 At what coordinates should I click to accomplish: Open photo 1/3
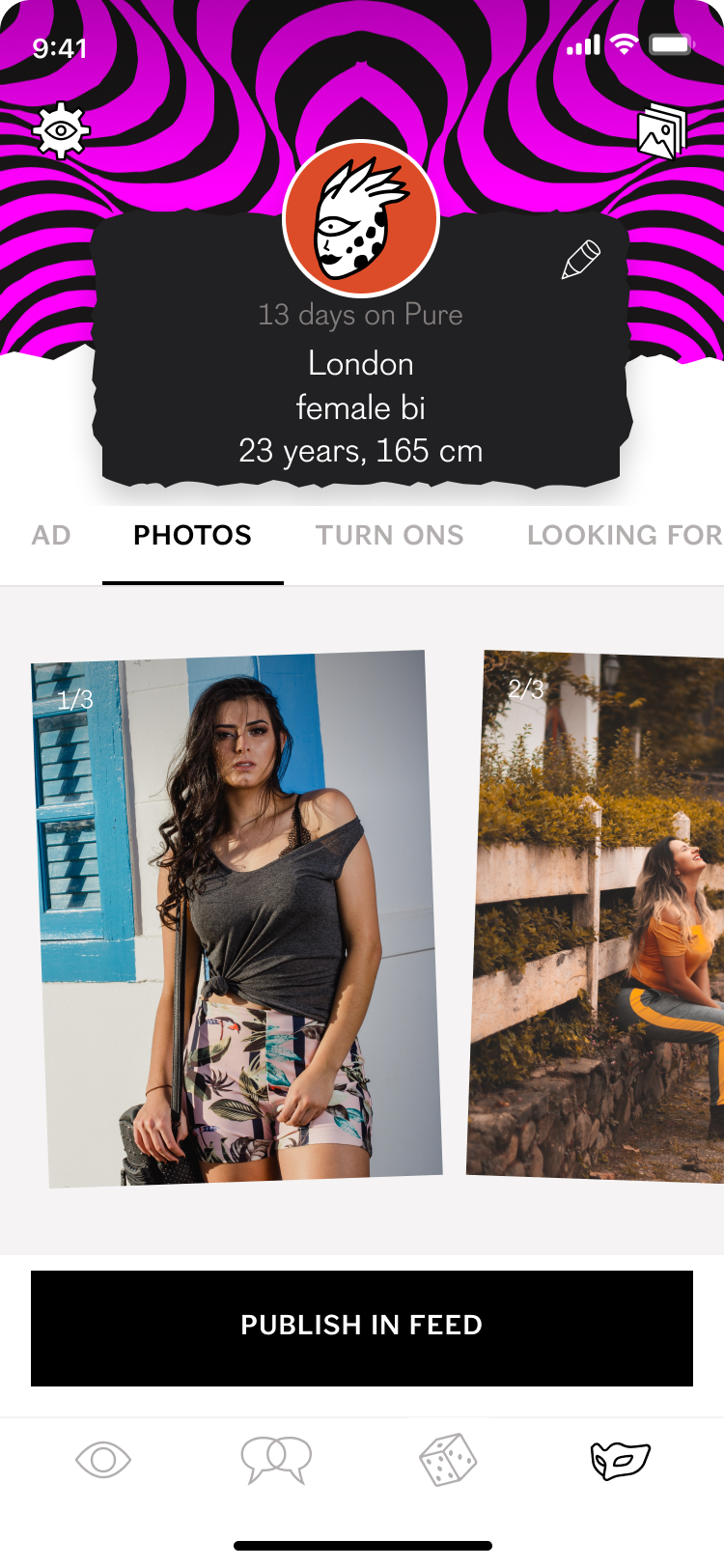pos(237,917)
